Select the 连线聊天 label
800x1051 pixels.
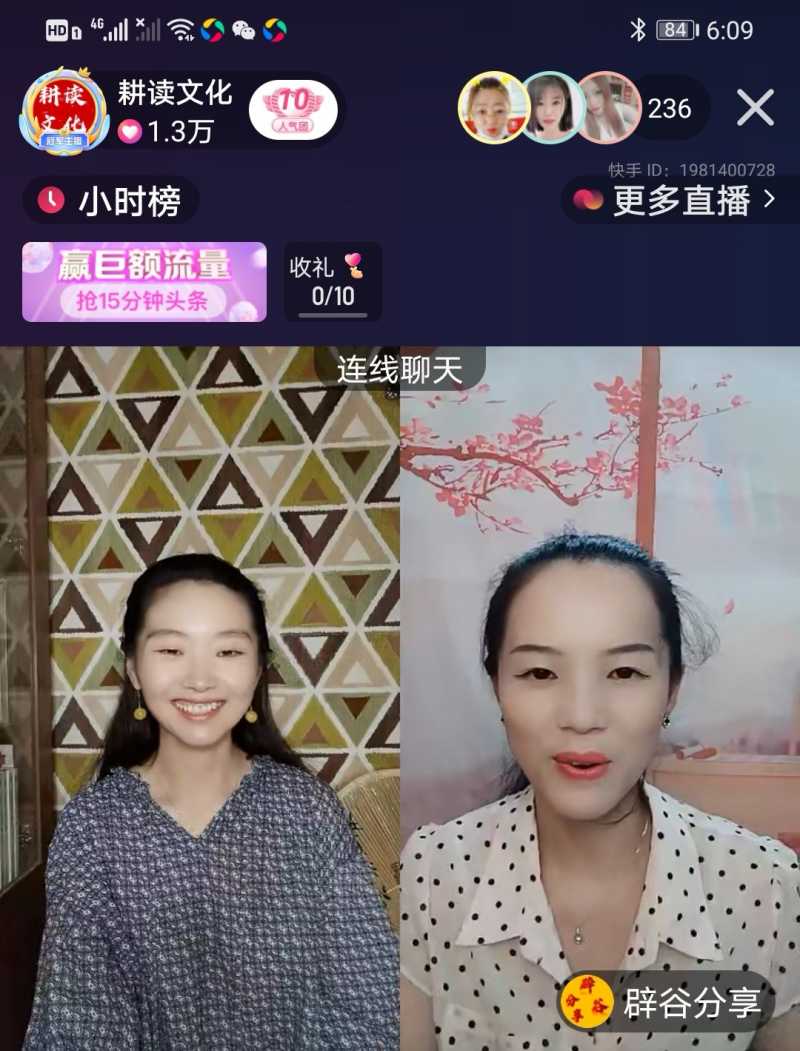400,367
